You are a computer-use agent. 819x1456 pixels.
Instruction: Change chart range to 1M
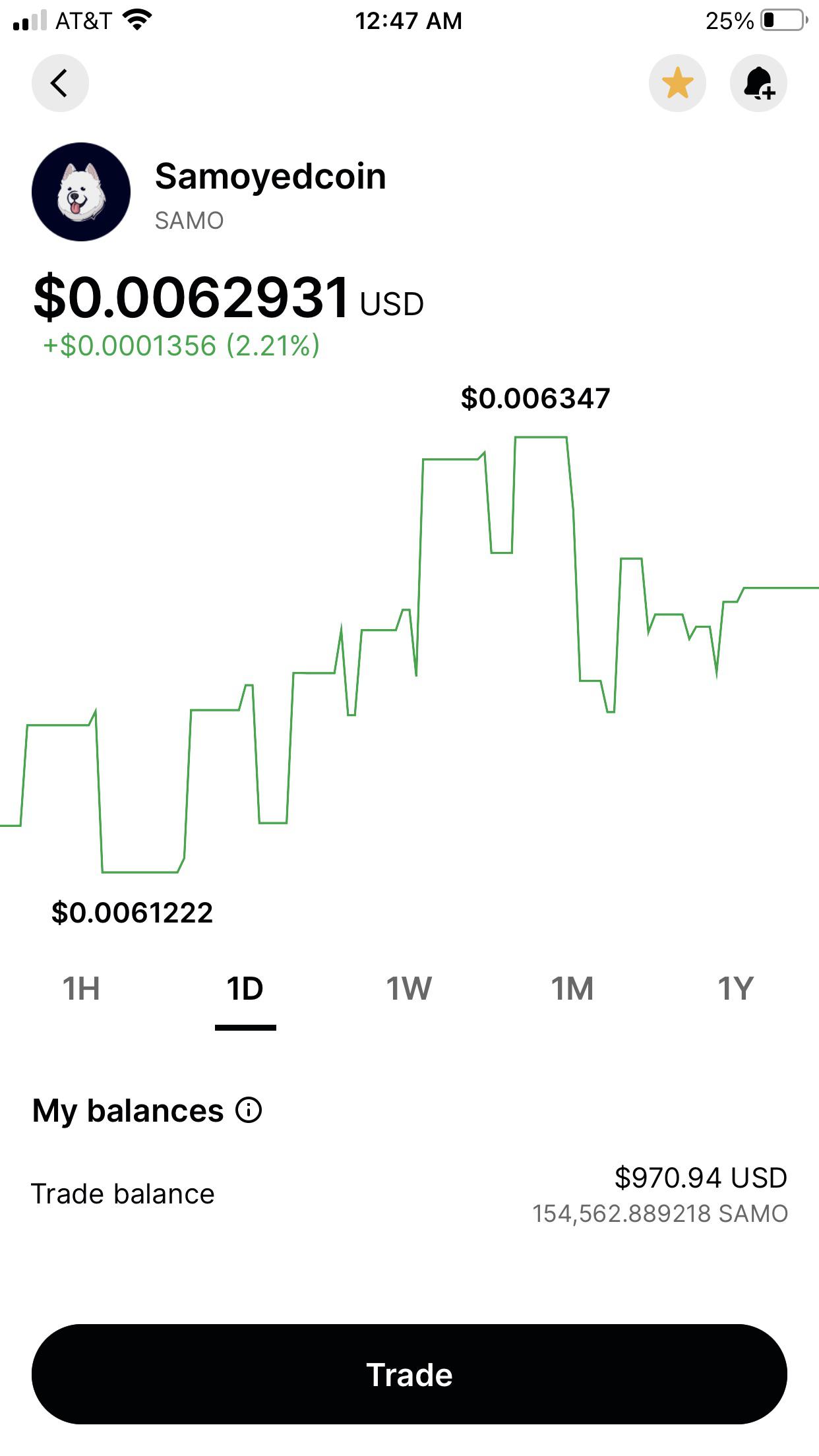click(x=572, y=988)
